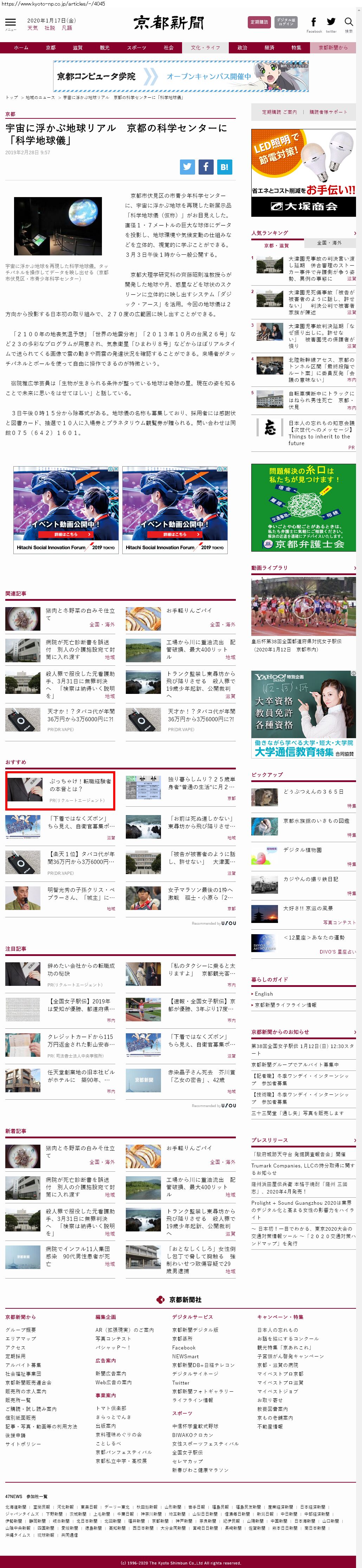The width and height of the screenshot is (362, 1568).
Task: Open article 猪肉と冬野菜の白みそ仕立て in 関連記事
Action: (80, 613)
